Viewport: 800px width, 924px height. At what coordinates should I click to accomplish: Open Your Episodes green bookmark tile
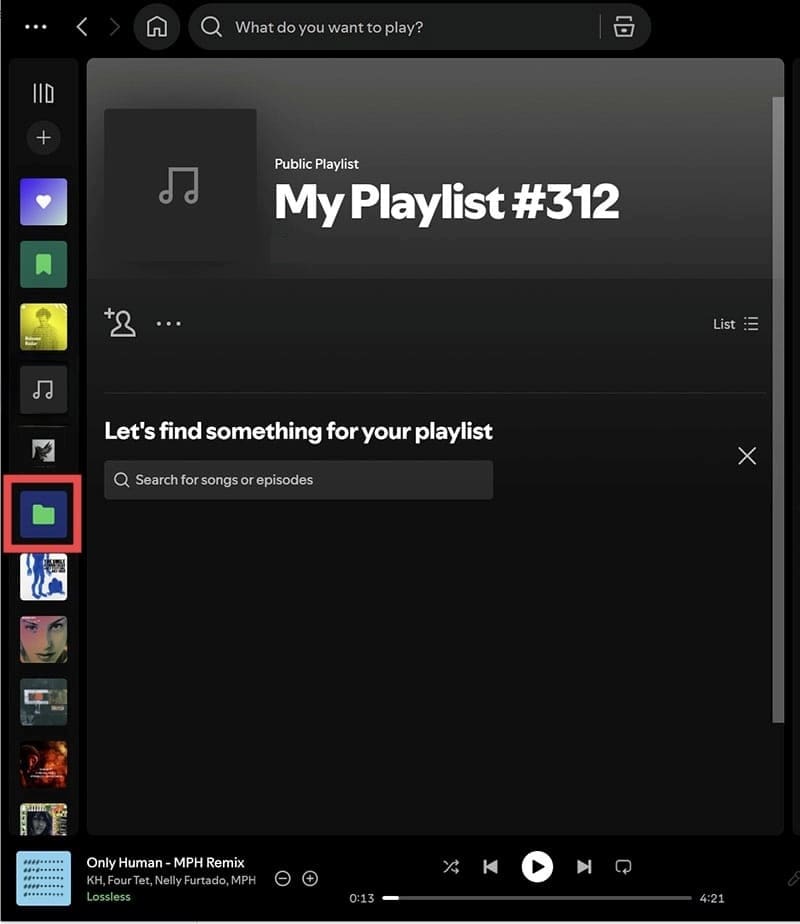pos(43,265)
